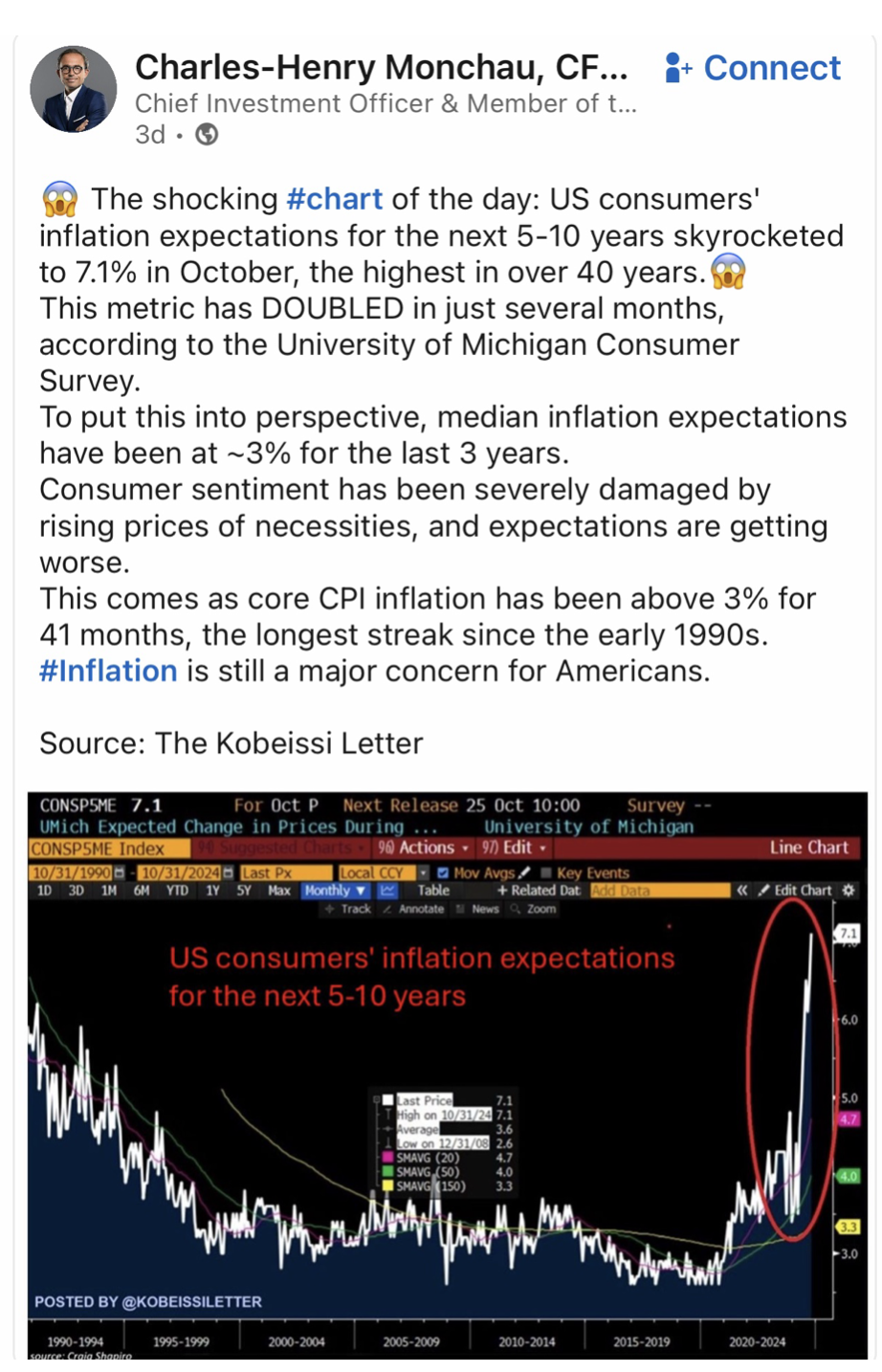Open the #Inflation hashtag link
This screenshot has height=1372, width=882.
point(108,671)
